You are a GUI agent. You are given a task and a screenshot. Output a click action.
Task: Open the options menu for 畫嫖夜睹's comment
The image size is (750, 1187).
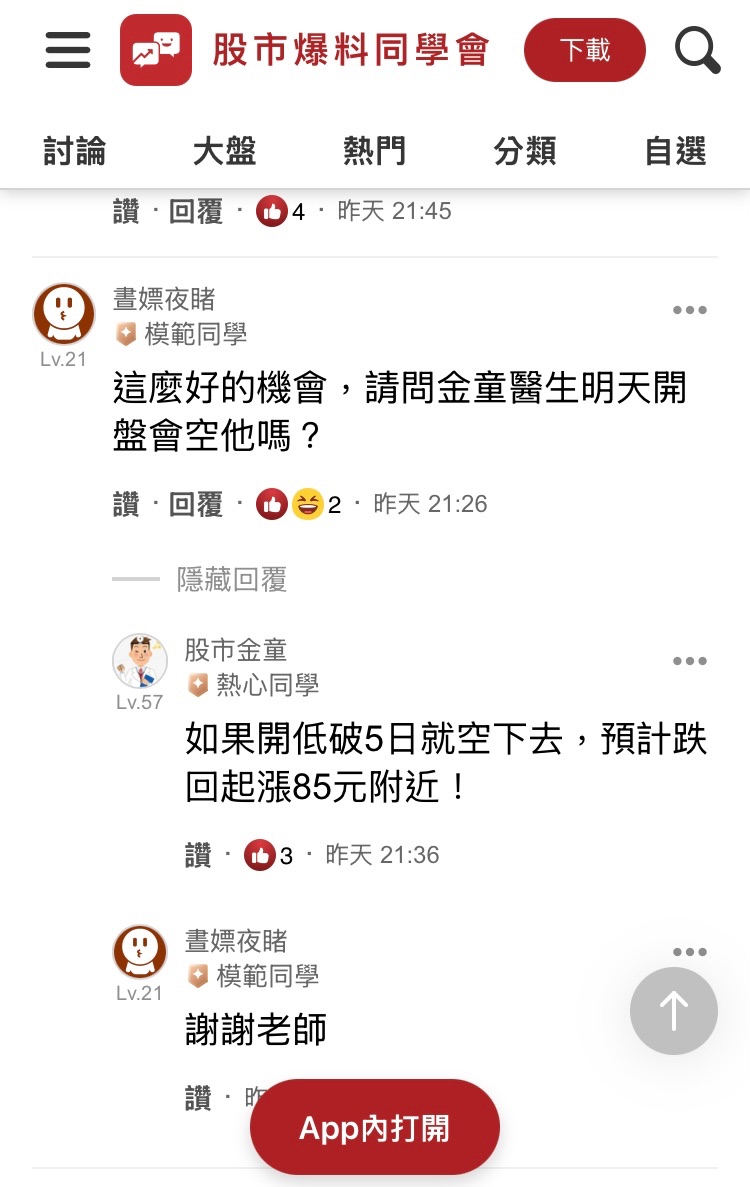689,310
